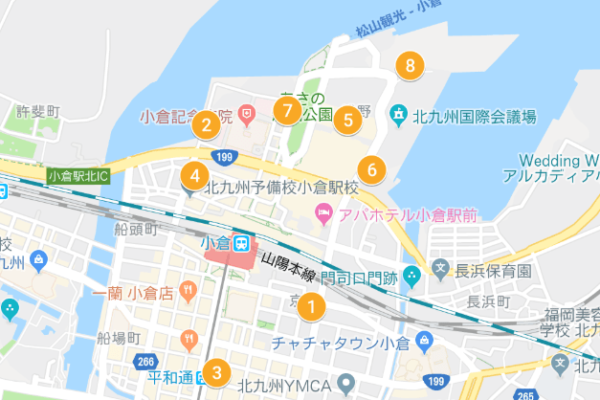The width and height of the screenshot is (600, 400).
Task: Select marker 5 near the park
Action: pyautogui.click(x=347, y=120)
